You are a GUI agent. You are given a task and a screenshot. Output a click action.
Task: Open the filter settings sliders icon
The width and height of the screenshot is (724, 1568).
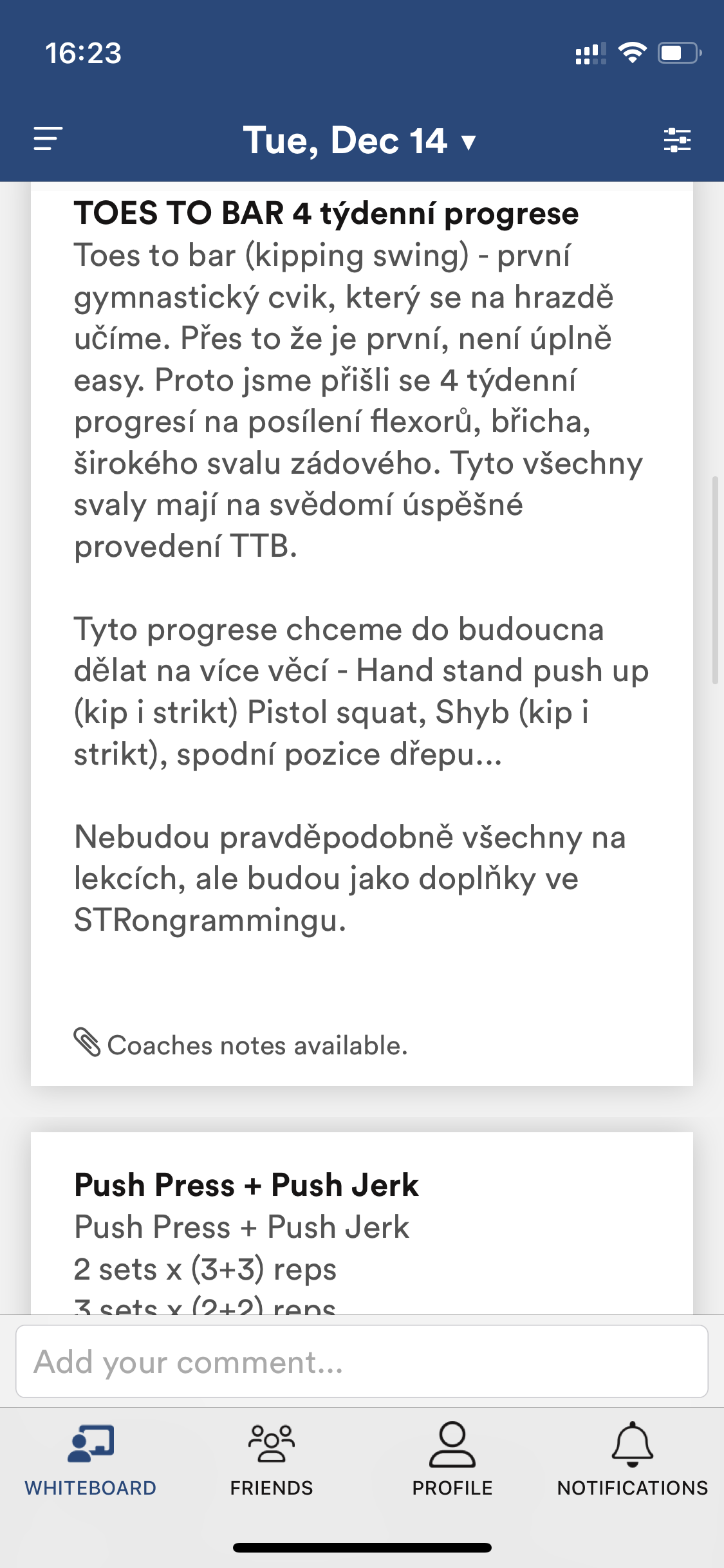coord(677,140)
